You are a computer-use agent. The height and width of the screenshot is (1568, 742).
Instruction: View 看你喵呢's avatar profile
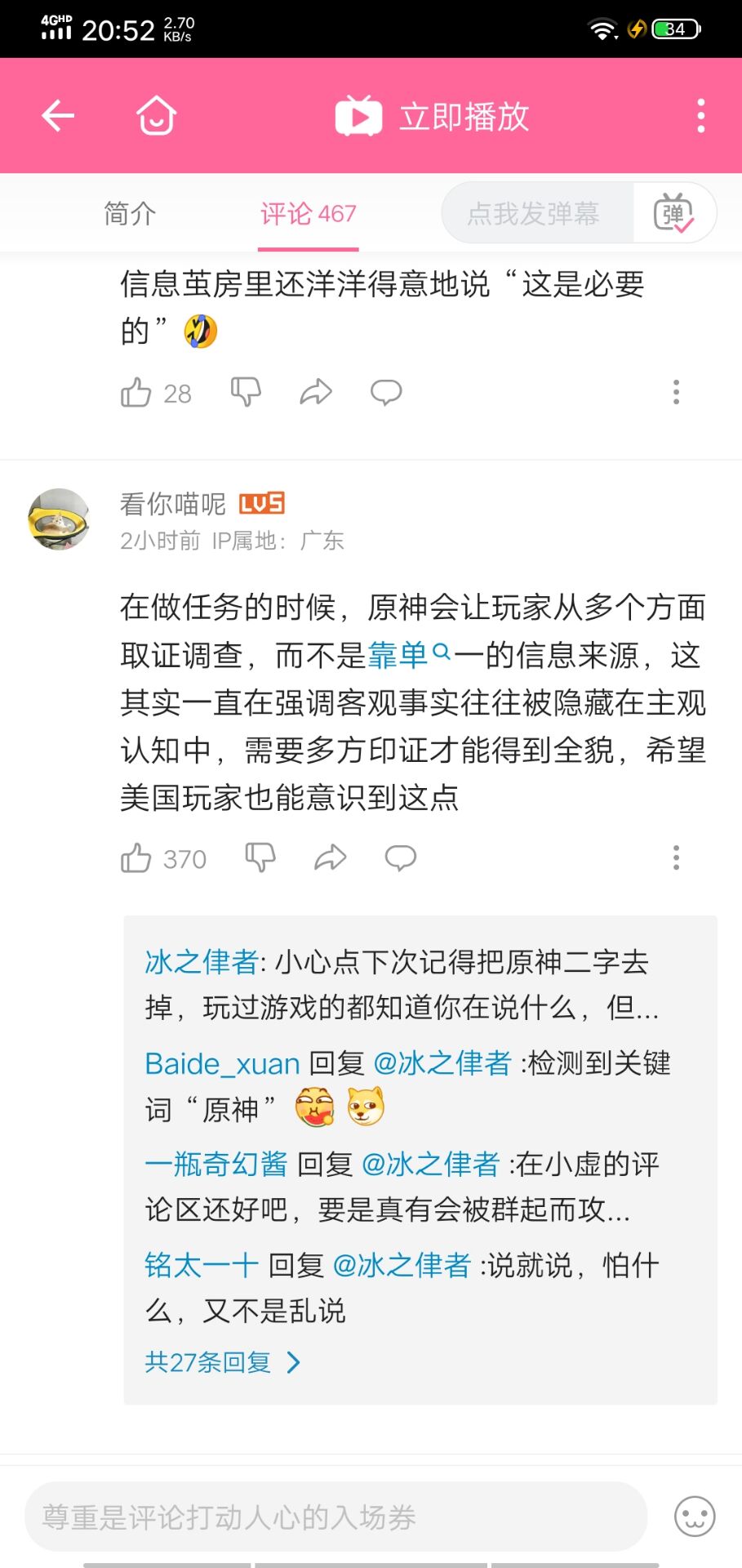[59, 519]
